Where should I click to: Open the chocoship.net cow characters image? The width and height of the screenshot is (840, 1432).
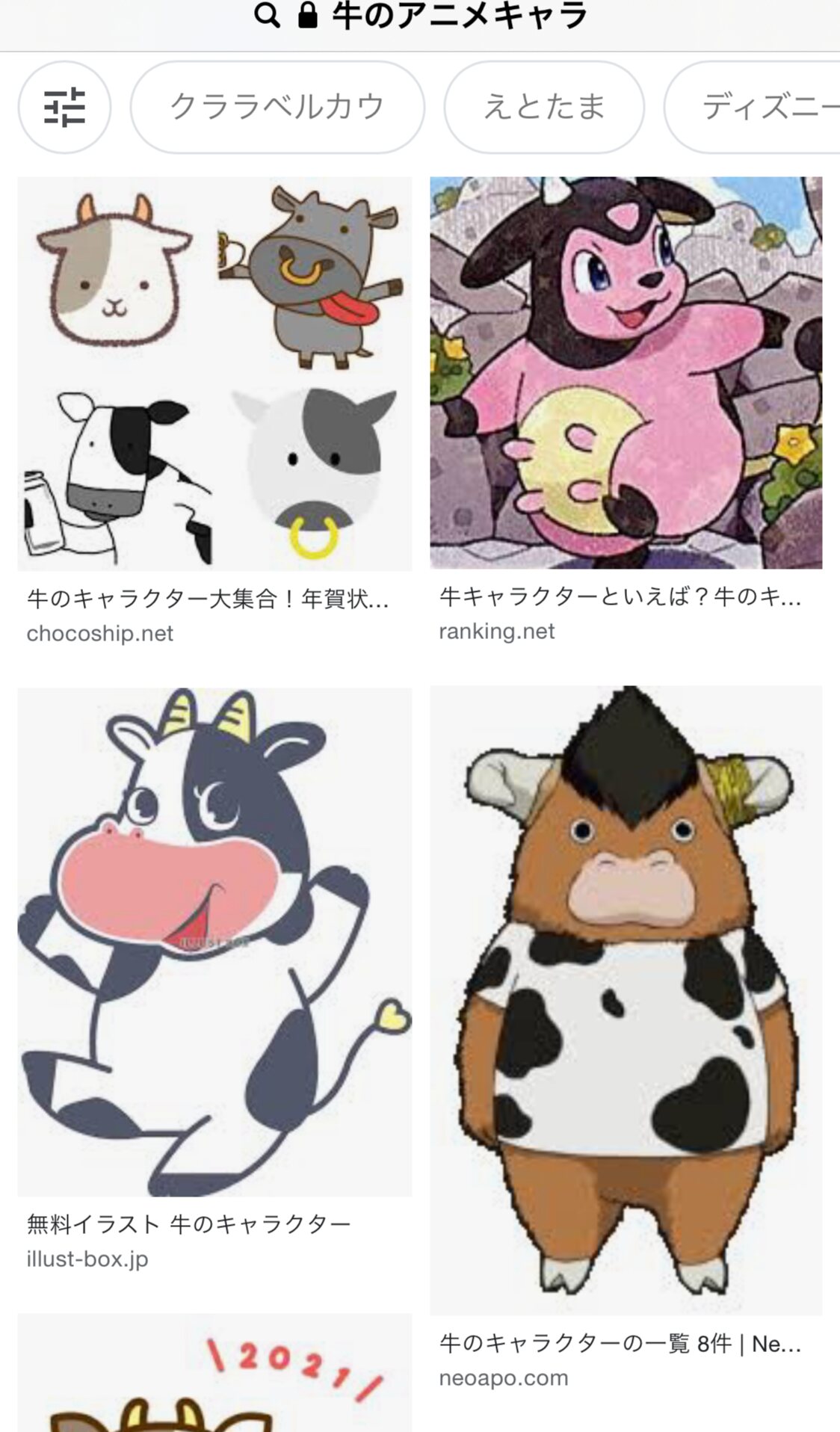tap(214, 374)
